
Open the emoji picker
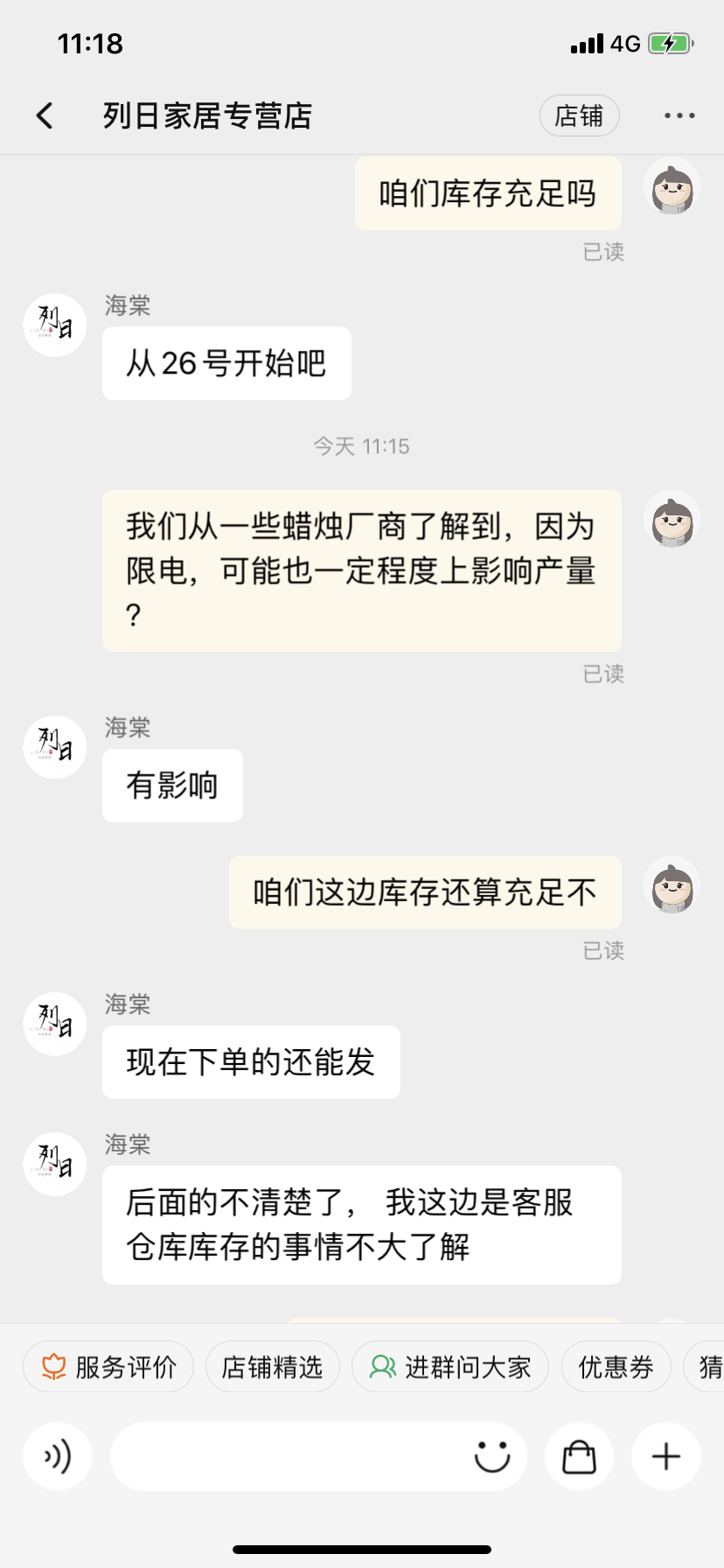point(492,1457)
